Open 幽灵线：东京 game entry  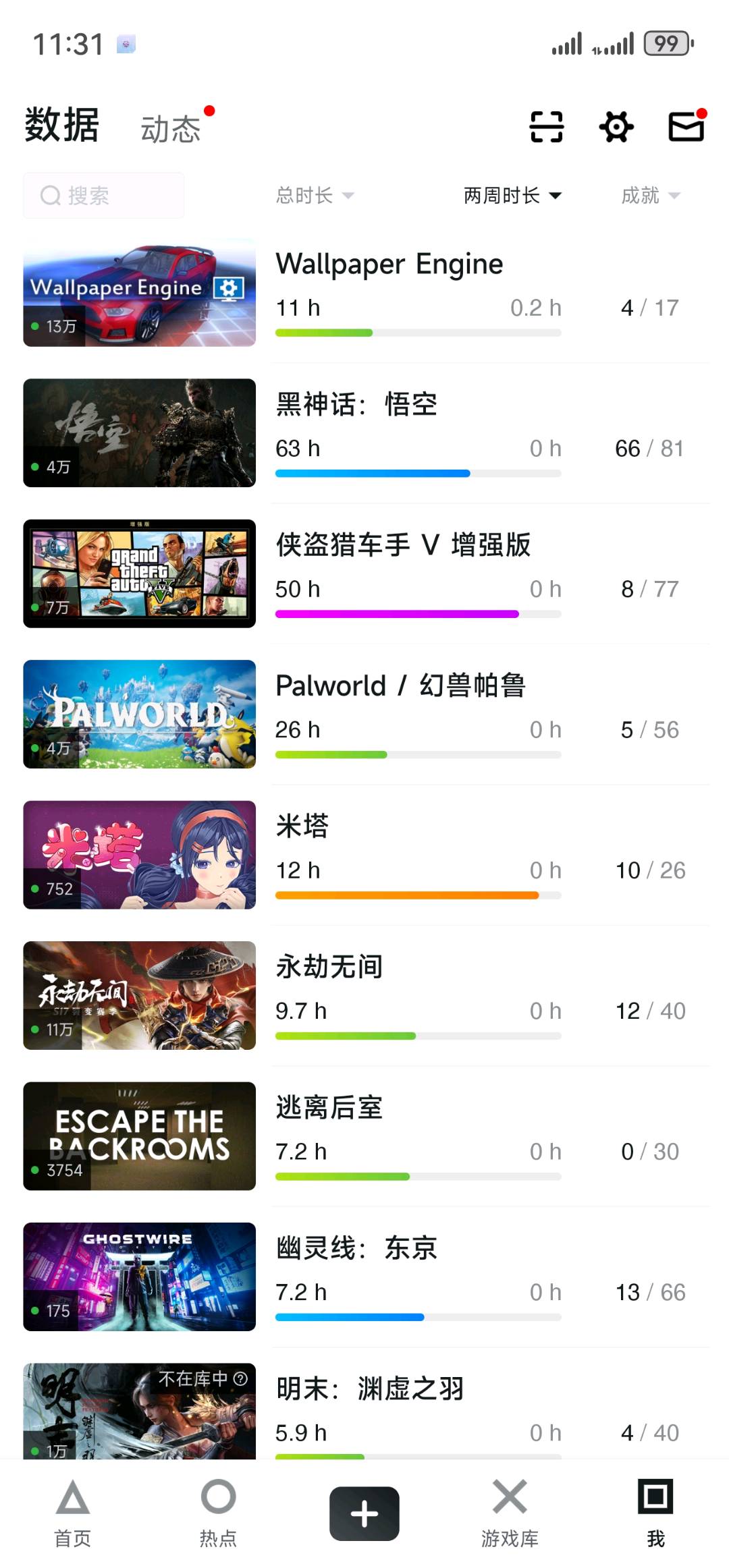356,1248
